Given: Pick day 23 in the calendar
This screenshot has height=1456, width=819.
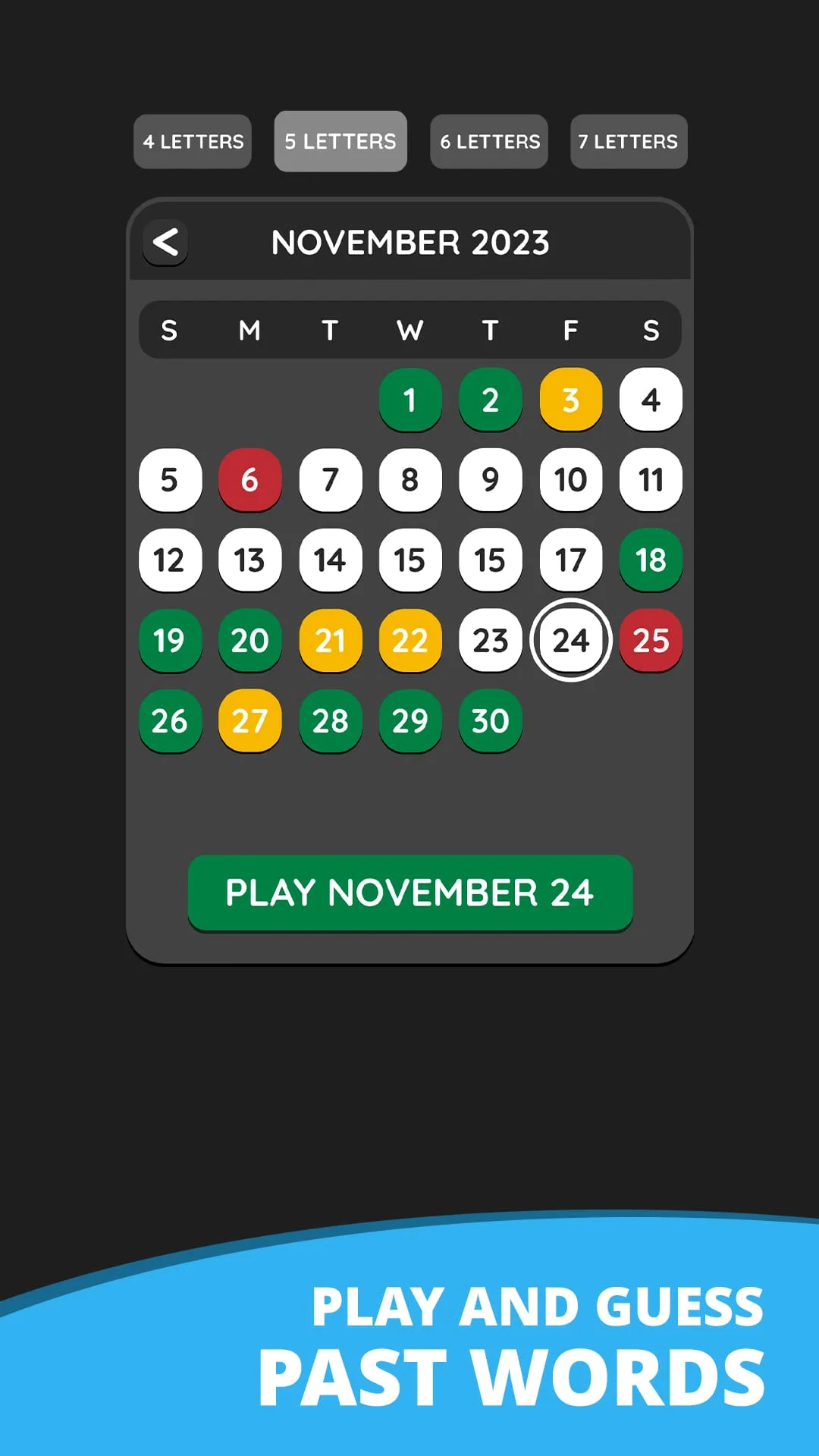Looking at the screenshot, I should (490, 641).
